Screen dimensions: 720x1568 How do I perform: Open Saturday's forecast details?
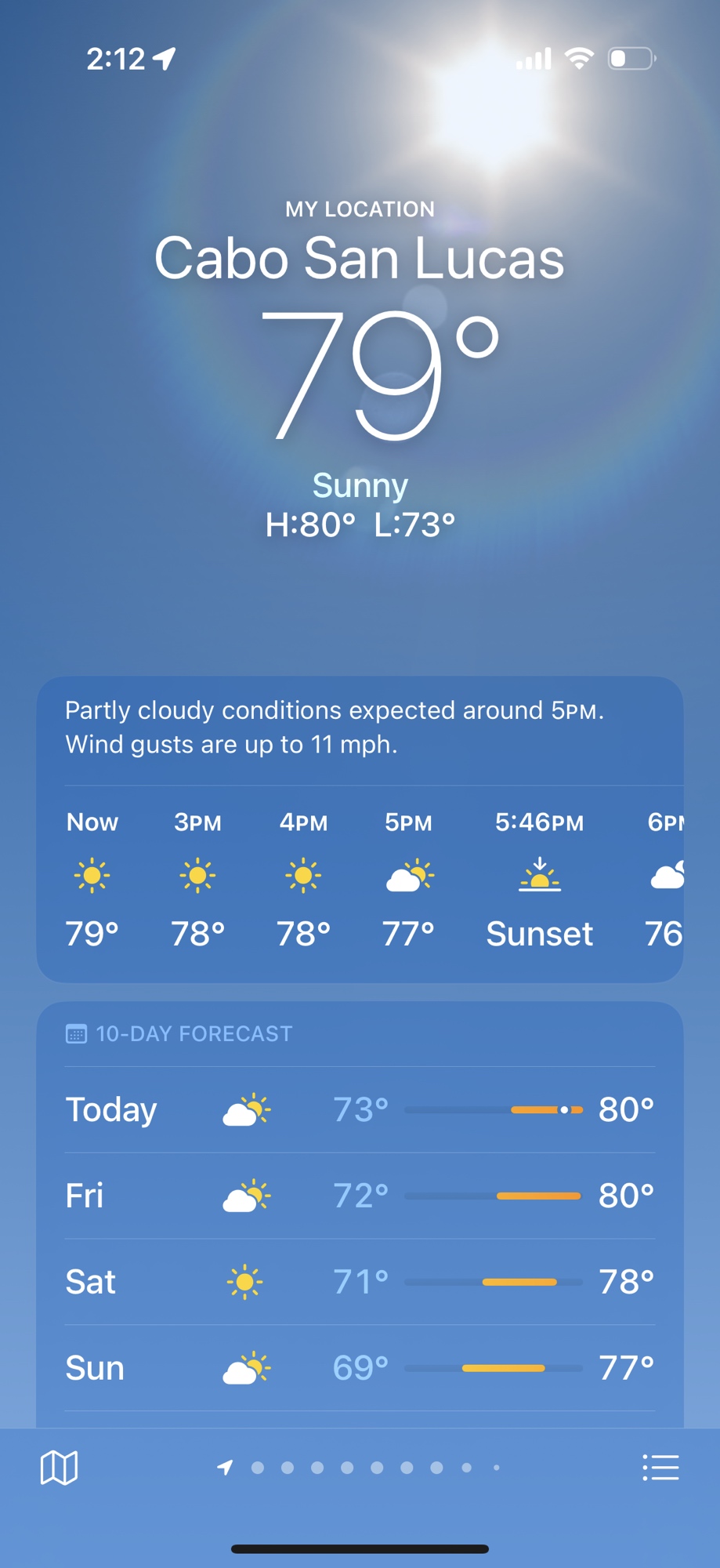pos(360,1282)
